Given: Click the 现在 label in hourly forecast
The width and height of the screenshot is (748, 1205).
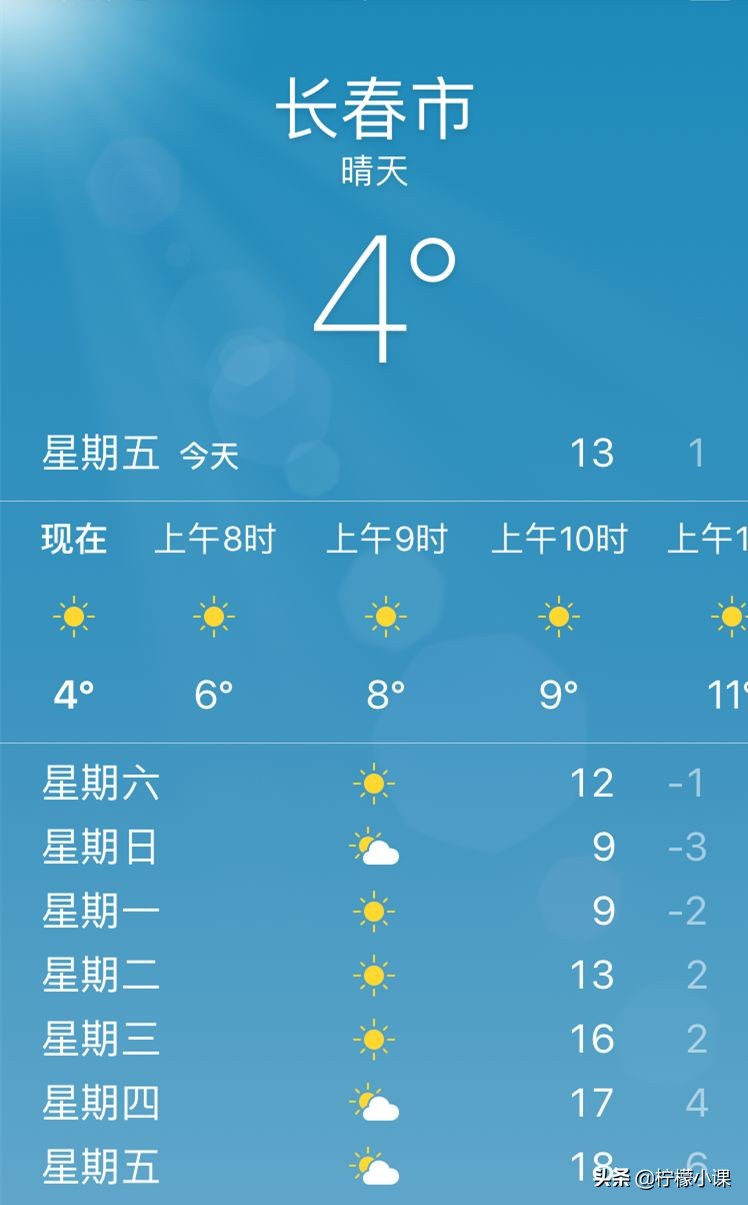Looking at the screenshot, I should (x=72, y=539).
